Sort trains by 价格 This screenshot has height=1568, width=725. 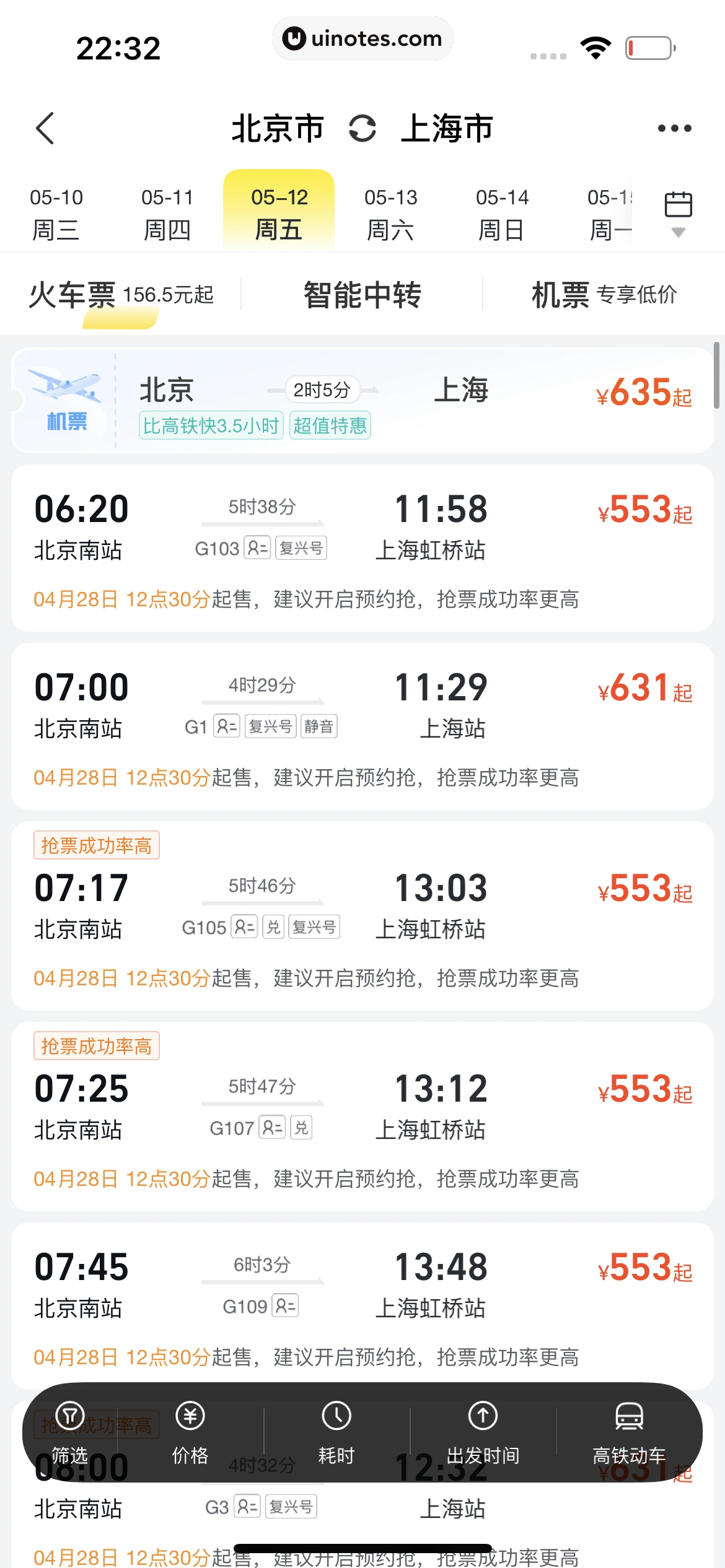pos(190,1432)
